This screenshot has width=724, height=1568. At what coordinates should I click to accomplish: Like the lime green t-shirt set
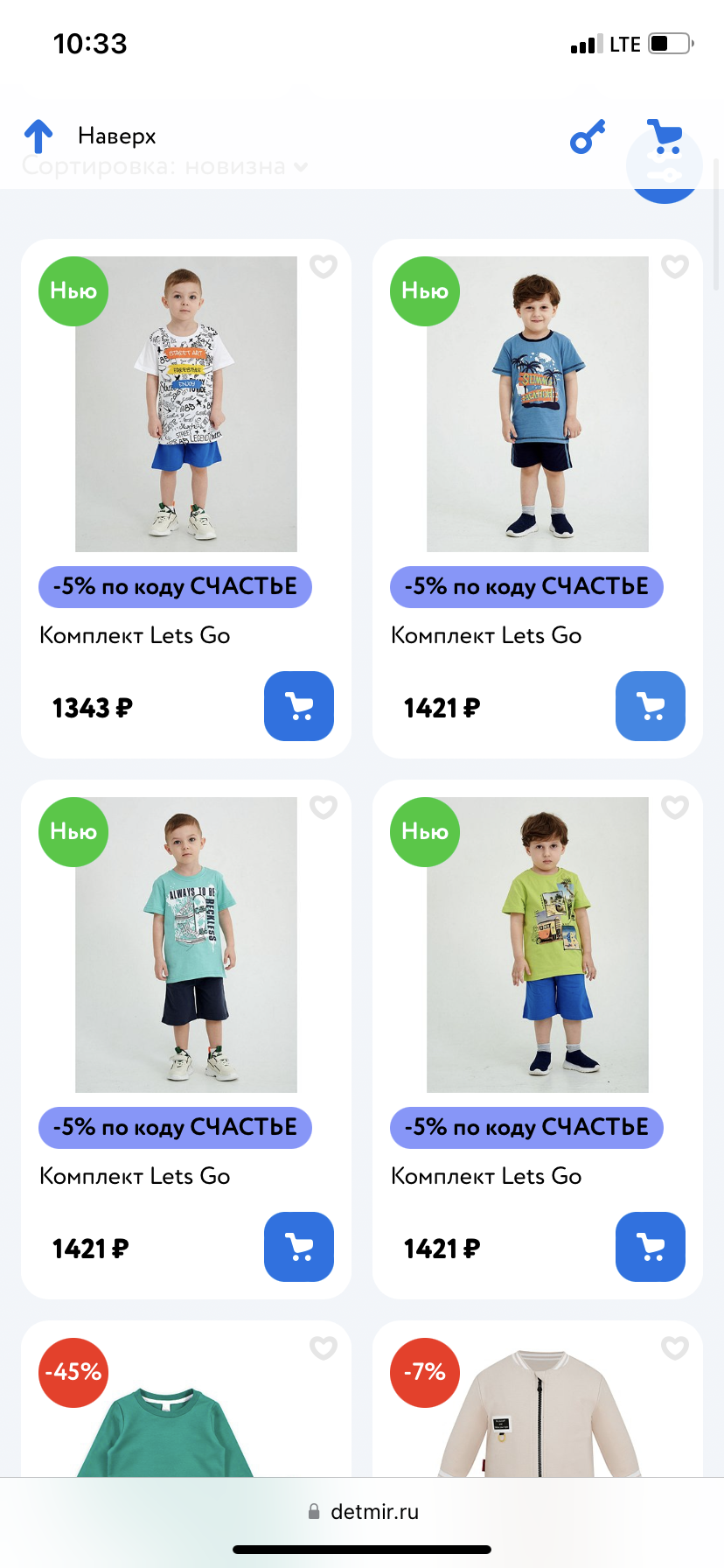[x=674, y=807]
